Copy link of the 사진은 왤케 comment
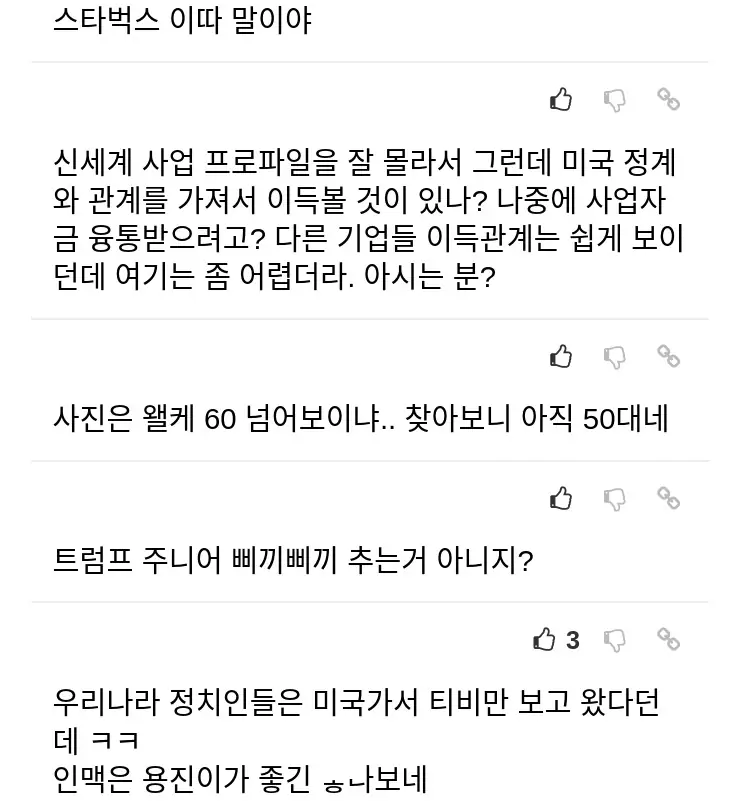Viewport: 740px width, 801px height. 668,356
